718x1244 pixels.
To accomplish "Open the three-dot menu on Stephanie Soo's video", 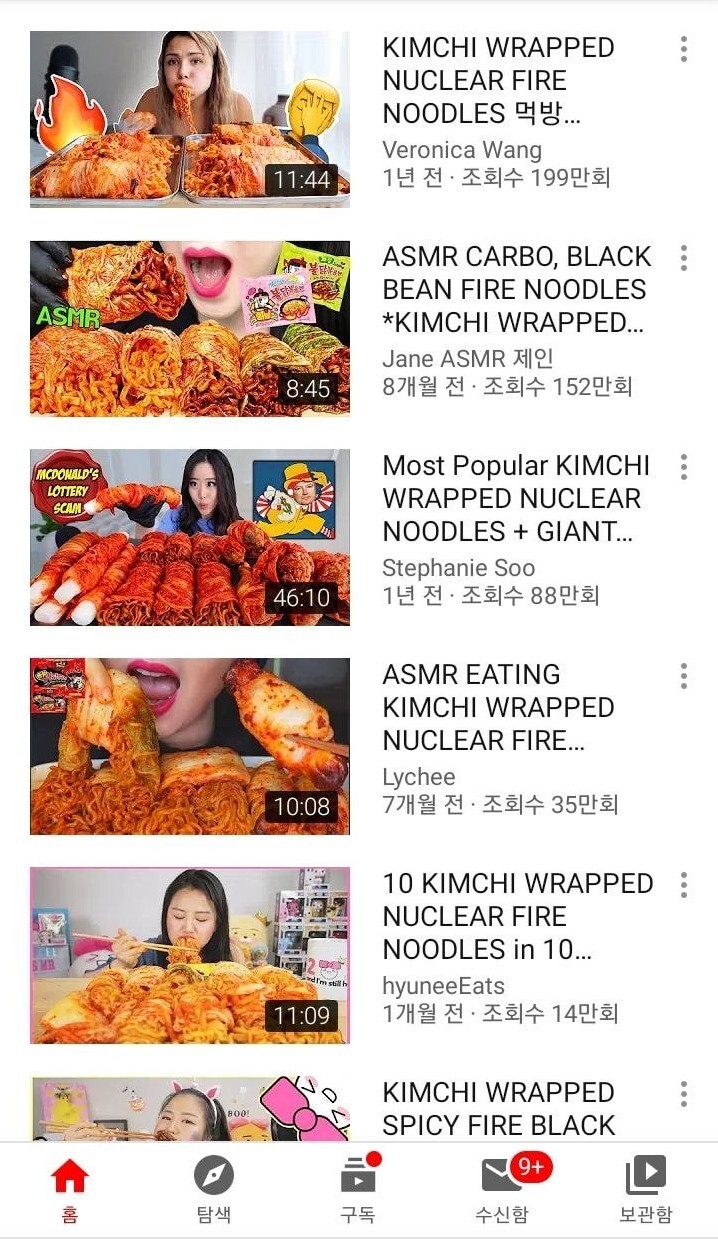I will [x=683, y=467].
